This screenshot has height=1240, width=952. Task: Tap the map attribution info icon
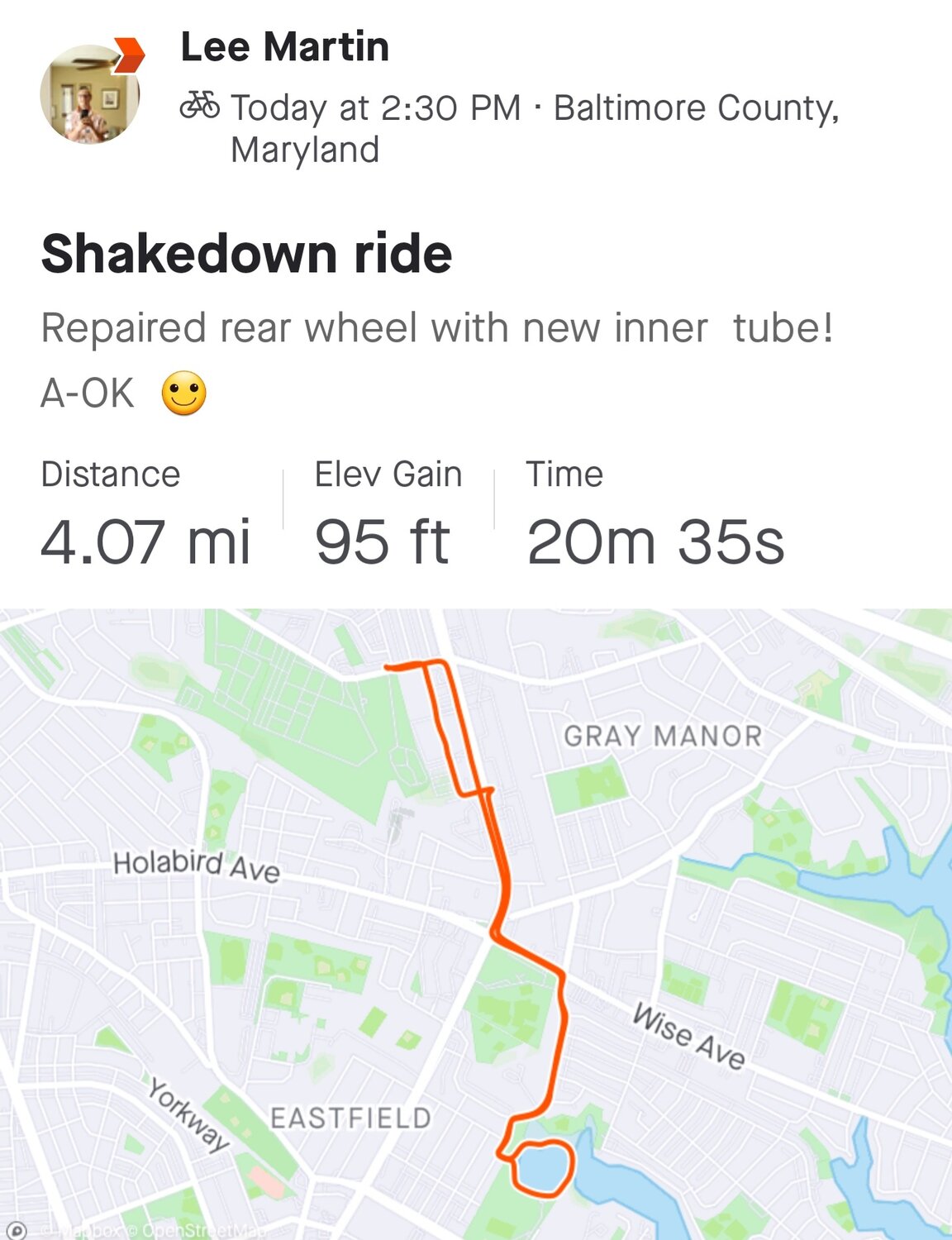pyautogui.click(x=17, y=1230)
